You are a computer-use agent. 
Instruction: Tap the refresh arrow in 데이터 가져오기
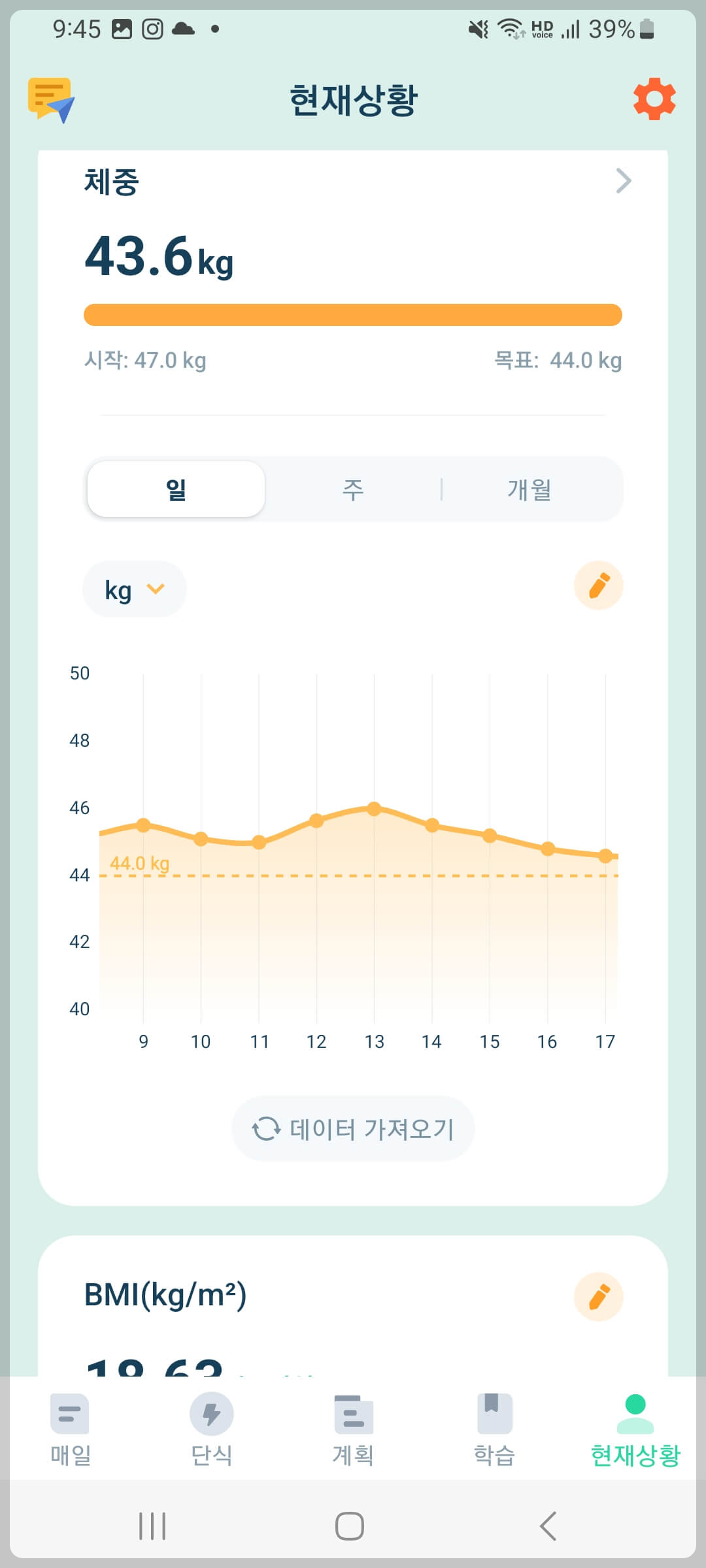coord(267,1128)
